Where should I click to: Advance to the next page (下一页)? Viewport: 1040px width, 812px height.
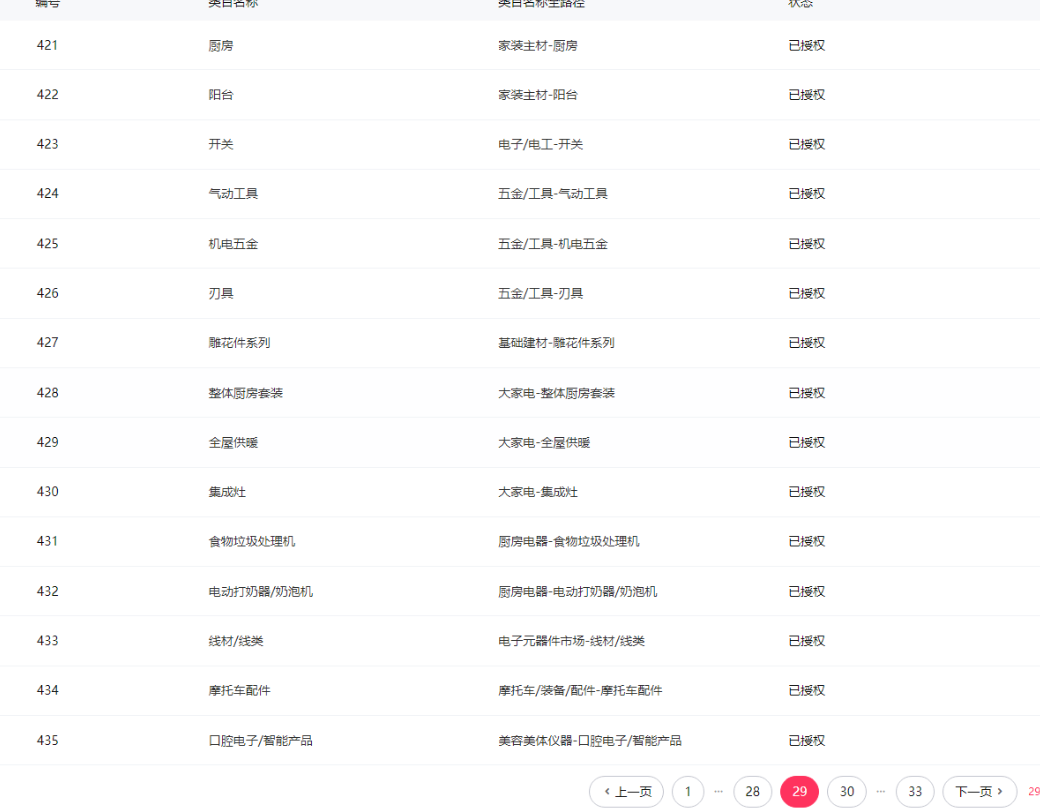(979, 792)
